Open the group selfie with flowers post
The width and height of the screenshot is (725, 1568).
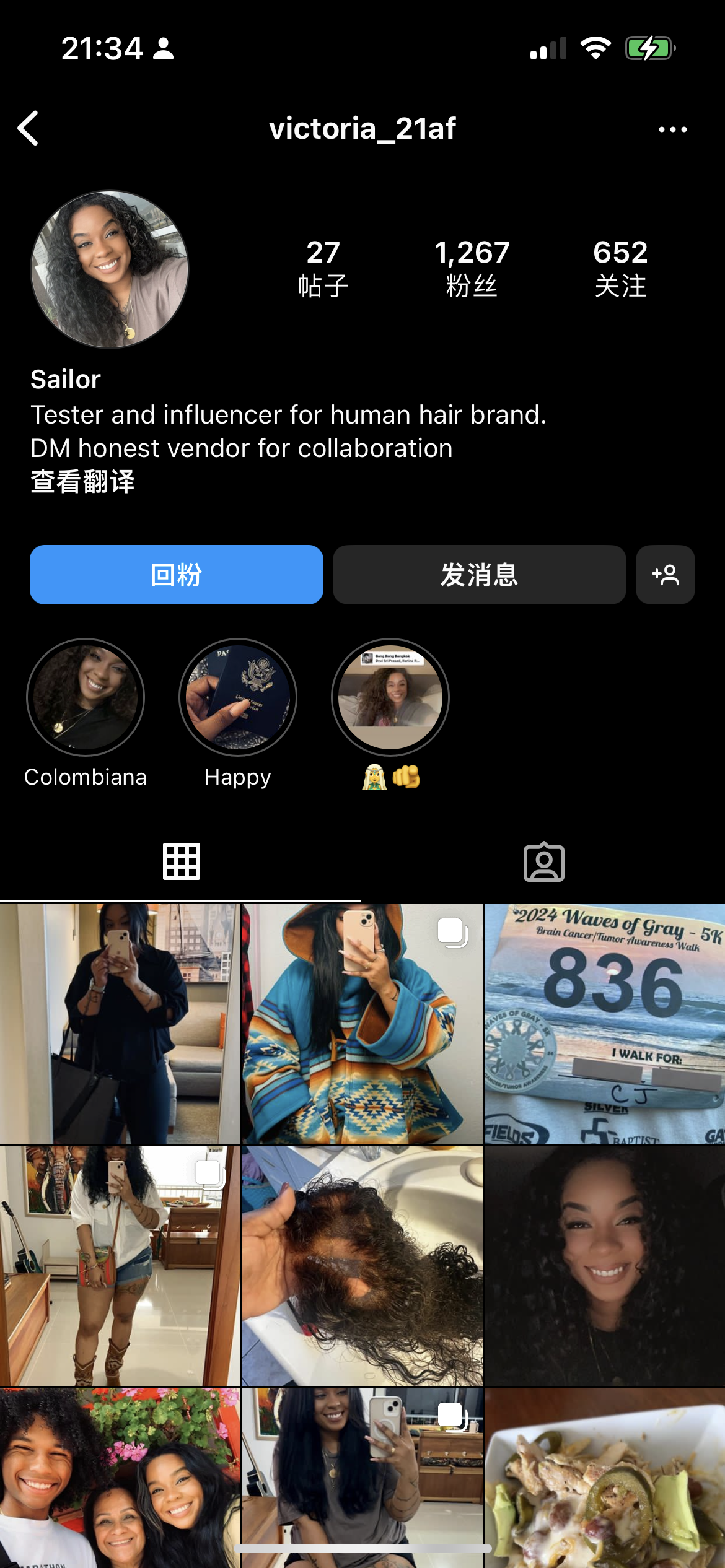[120, 1477]
